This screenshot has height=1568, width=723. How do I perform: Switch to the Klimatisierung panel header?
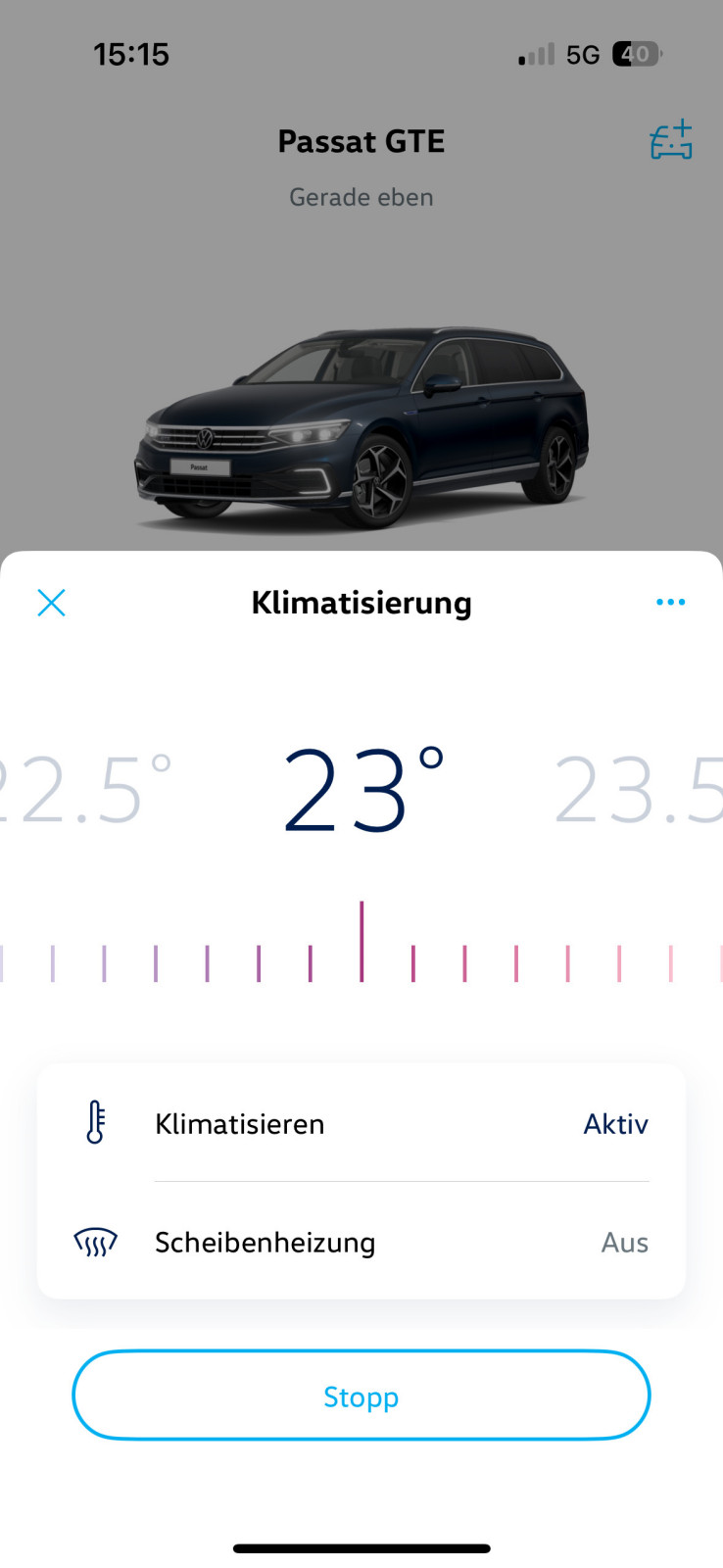361,603
